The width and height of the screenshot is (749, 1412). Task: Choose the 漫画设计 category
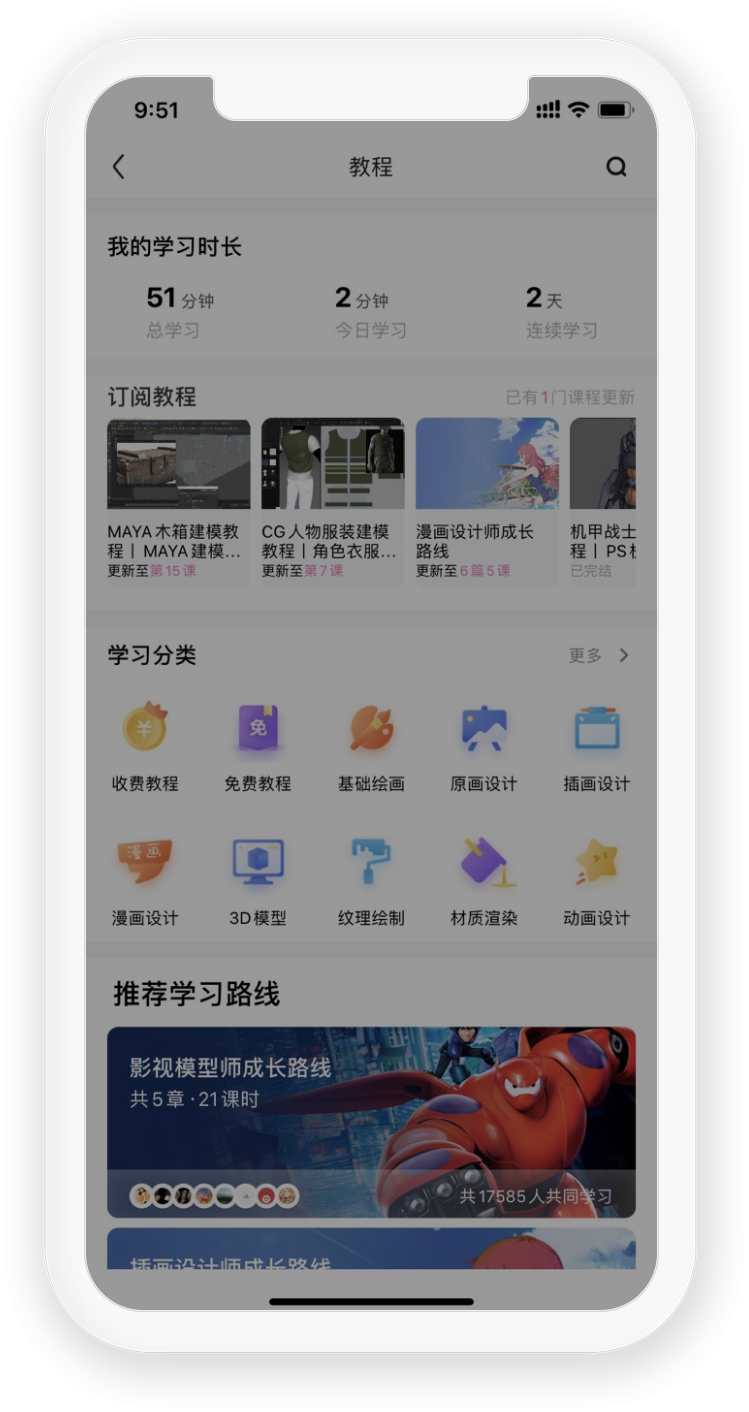click(x=145, y=881)
